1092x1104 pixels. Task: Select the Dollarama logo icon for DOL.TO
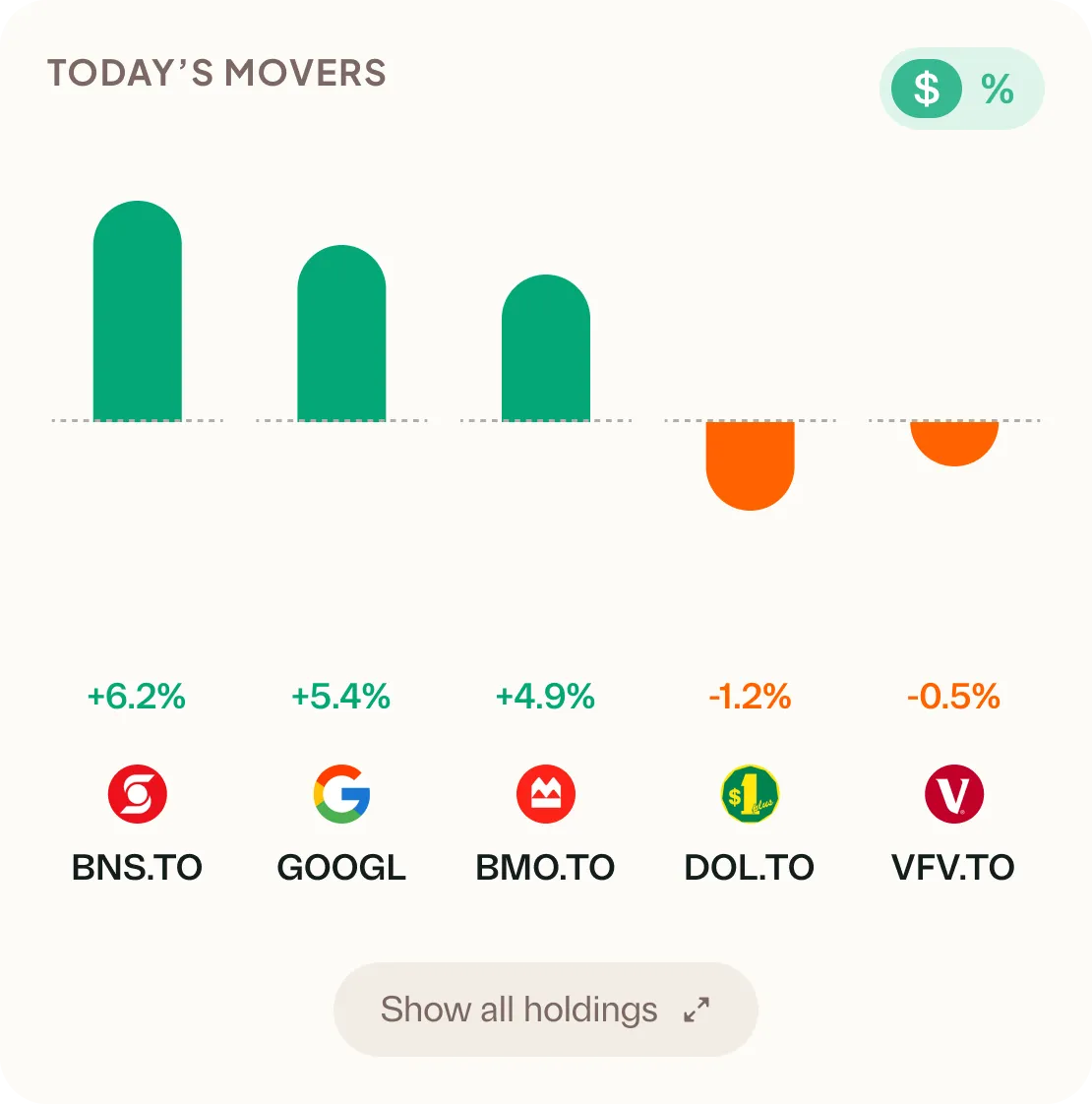coord(750,794)
